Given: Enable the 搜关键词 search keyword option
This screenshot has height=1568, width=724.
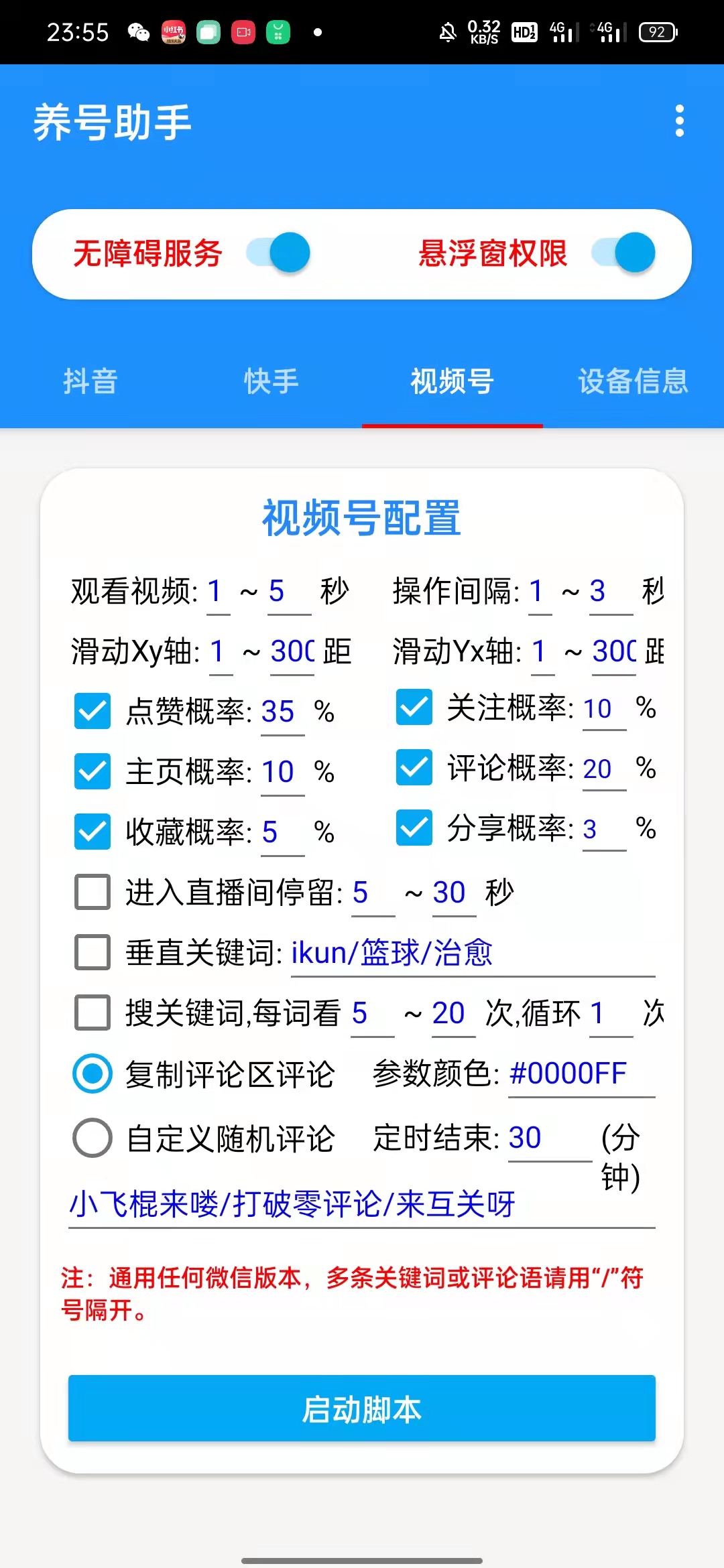Looking at the screenshot, I should 92,1013.
